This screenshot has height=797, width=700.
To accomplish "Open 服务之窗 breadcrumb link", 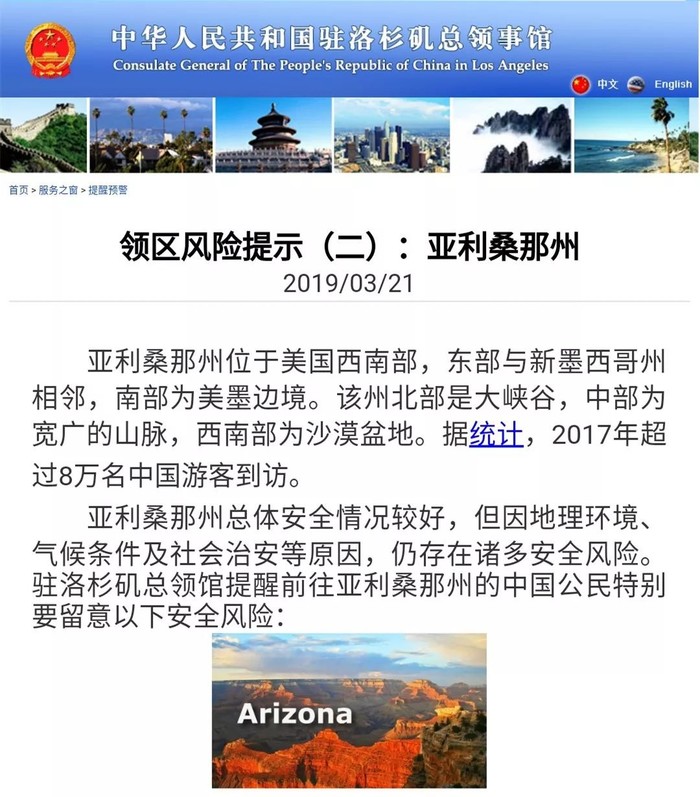I will [x=58, y=190].
